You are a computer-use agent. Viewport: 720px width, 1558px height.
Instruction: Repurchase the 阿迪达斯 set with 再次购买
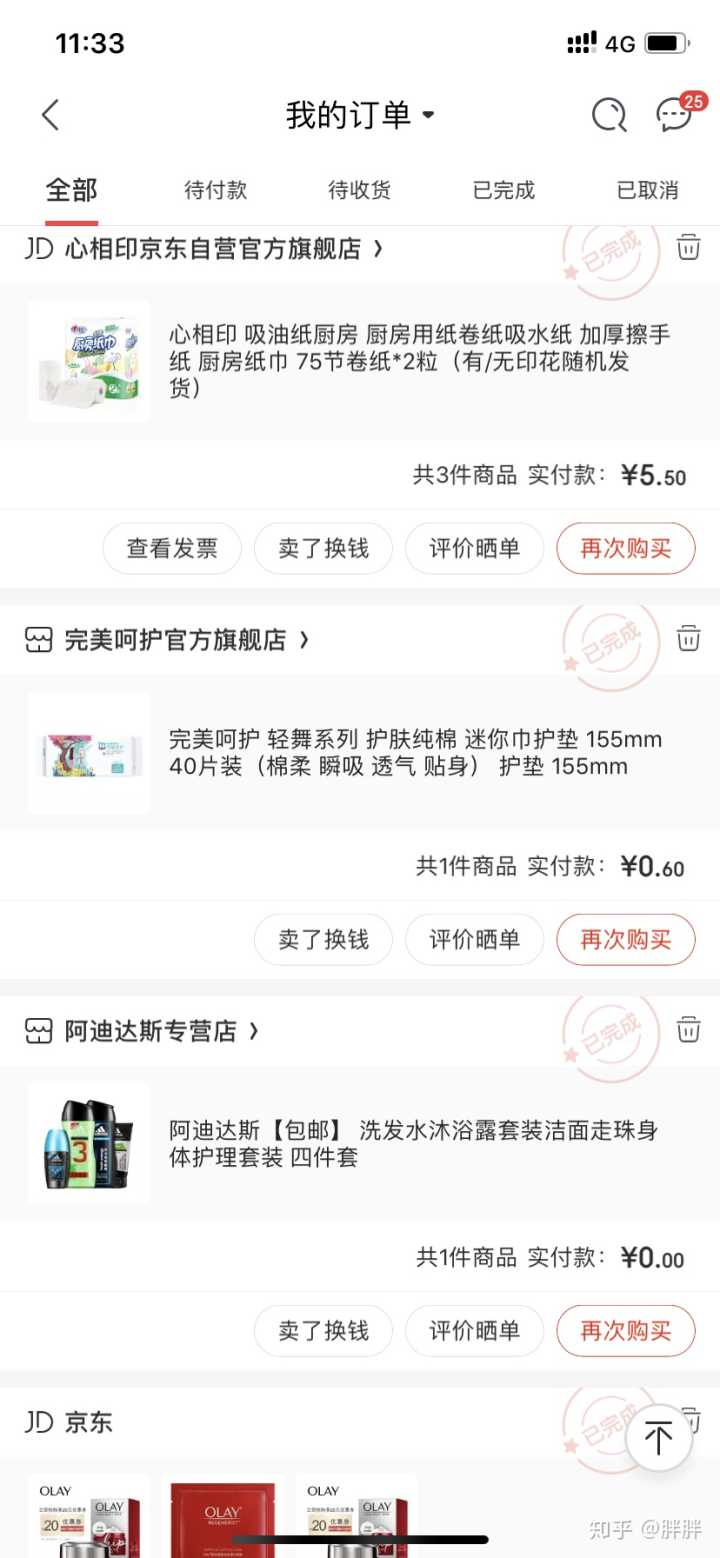pyautogui.click(x=625, y=1331)
